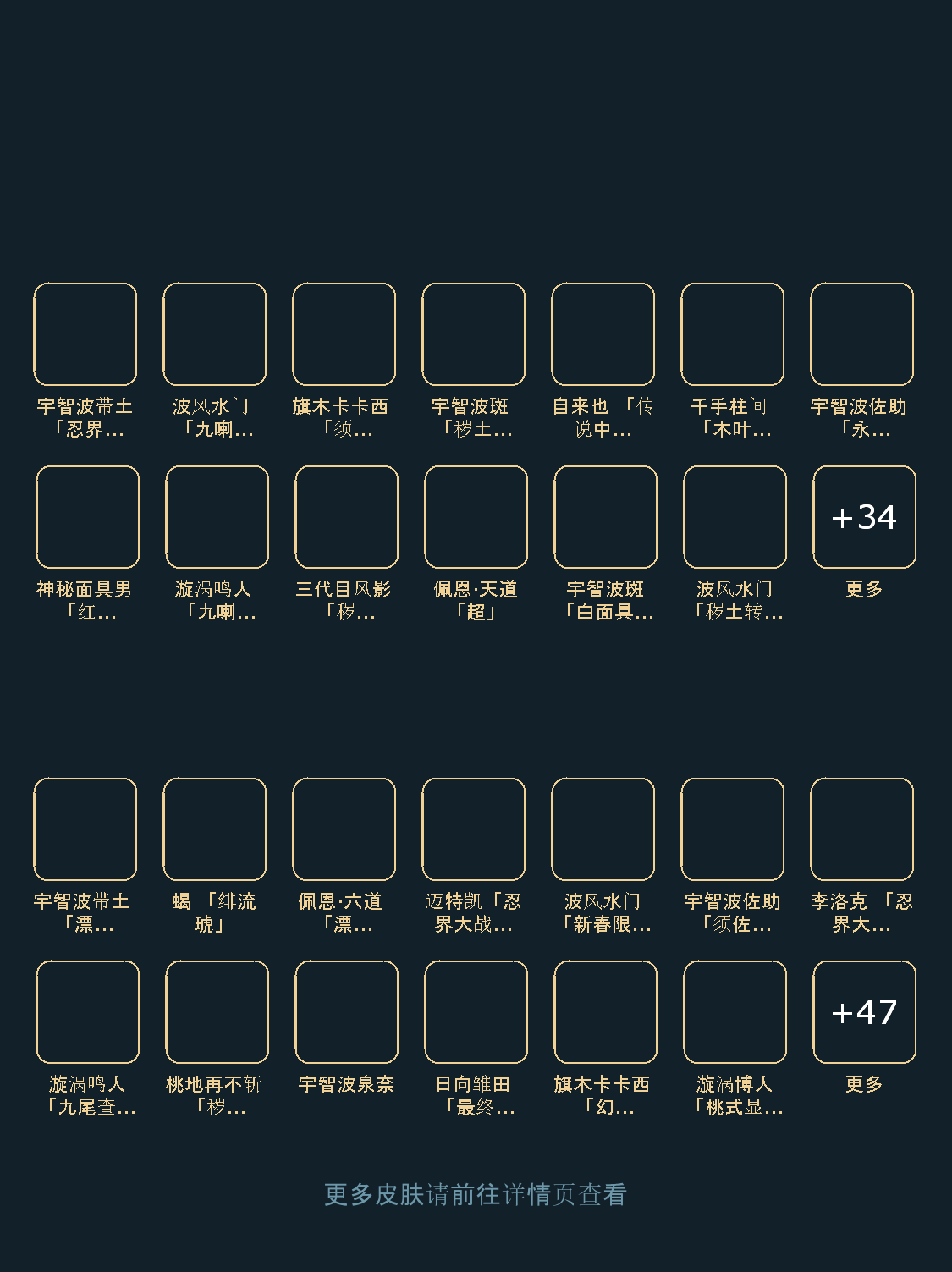This screenshot has width=952, height=1272.
Task: View the 佩恩·六道「漂…」skin
Action: (x=344, y=829)
